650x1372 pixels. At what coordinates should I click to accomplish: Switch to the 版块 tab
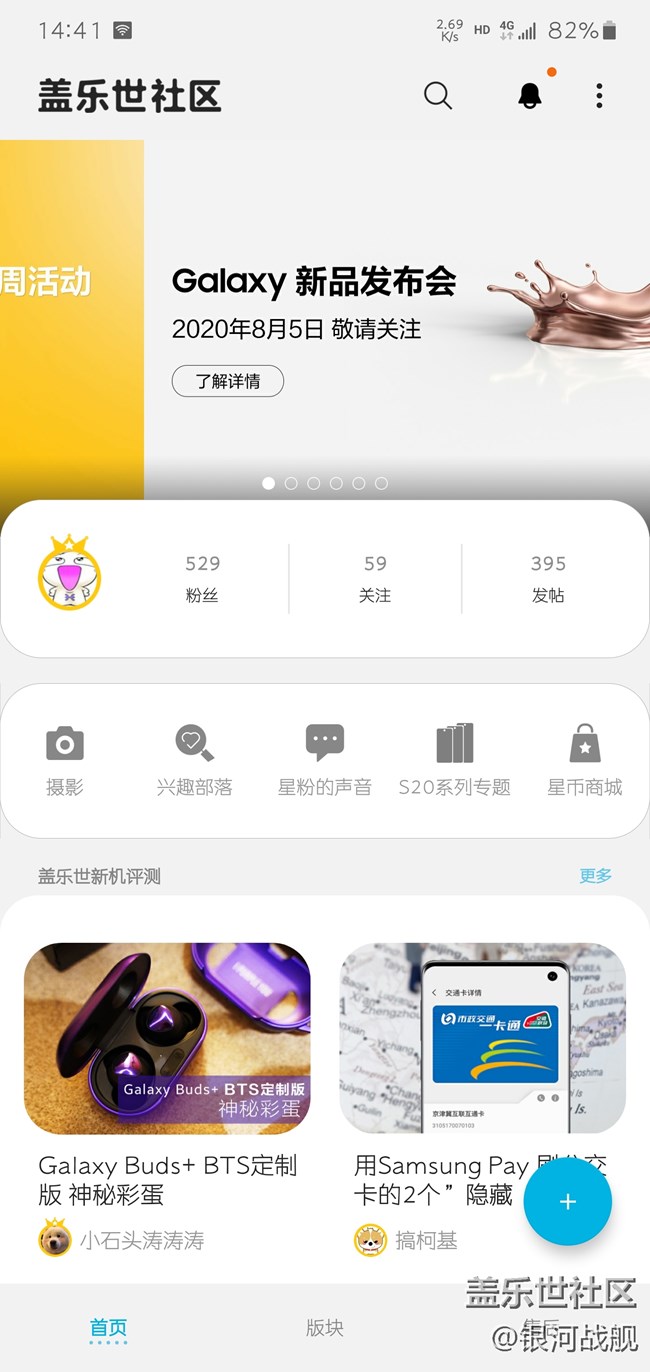click(324, 1328)
